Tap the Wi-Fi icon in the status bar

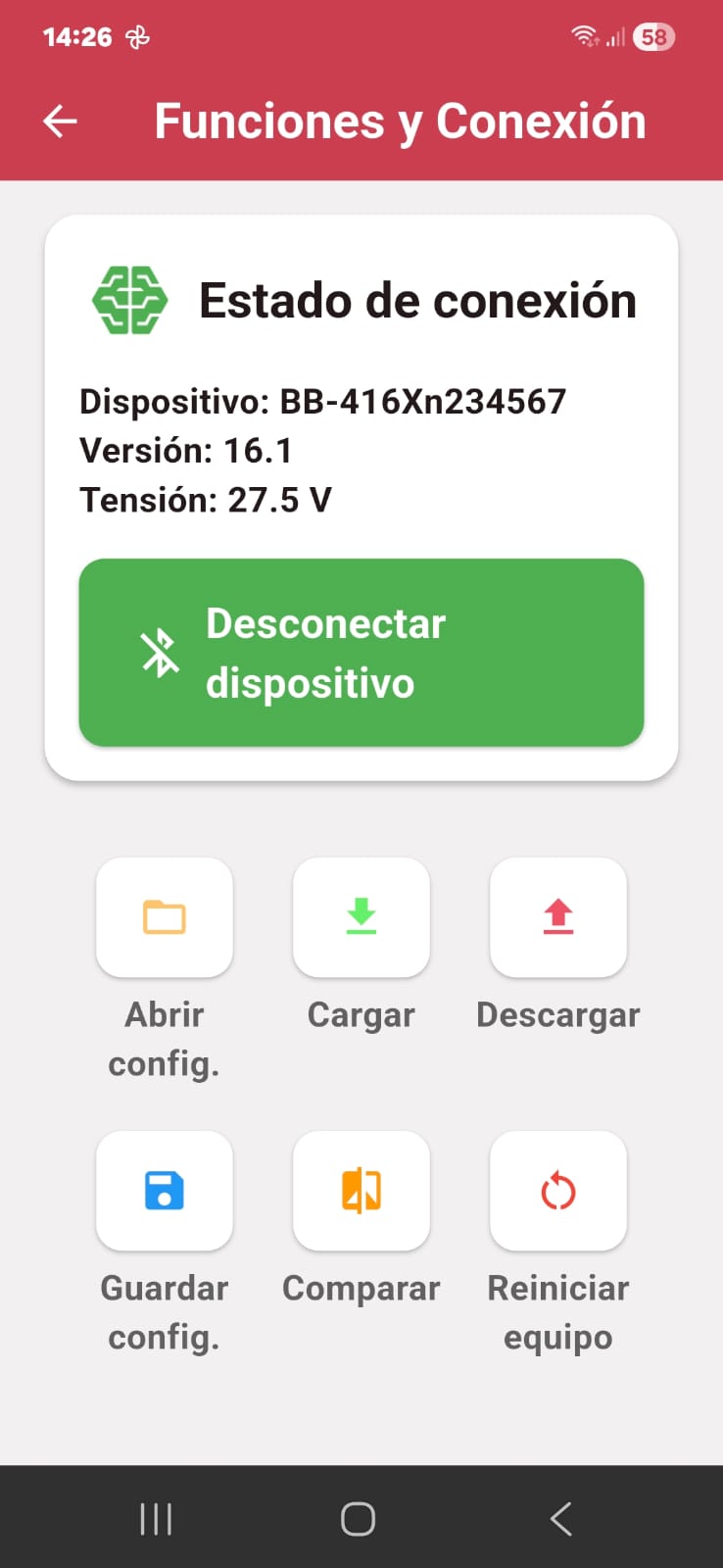583,33
